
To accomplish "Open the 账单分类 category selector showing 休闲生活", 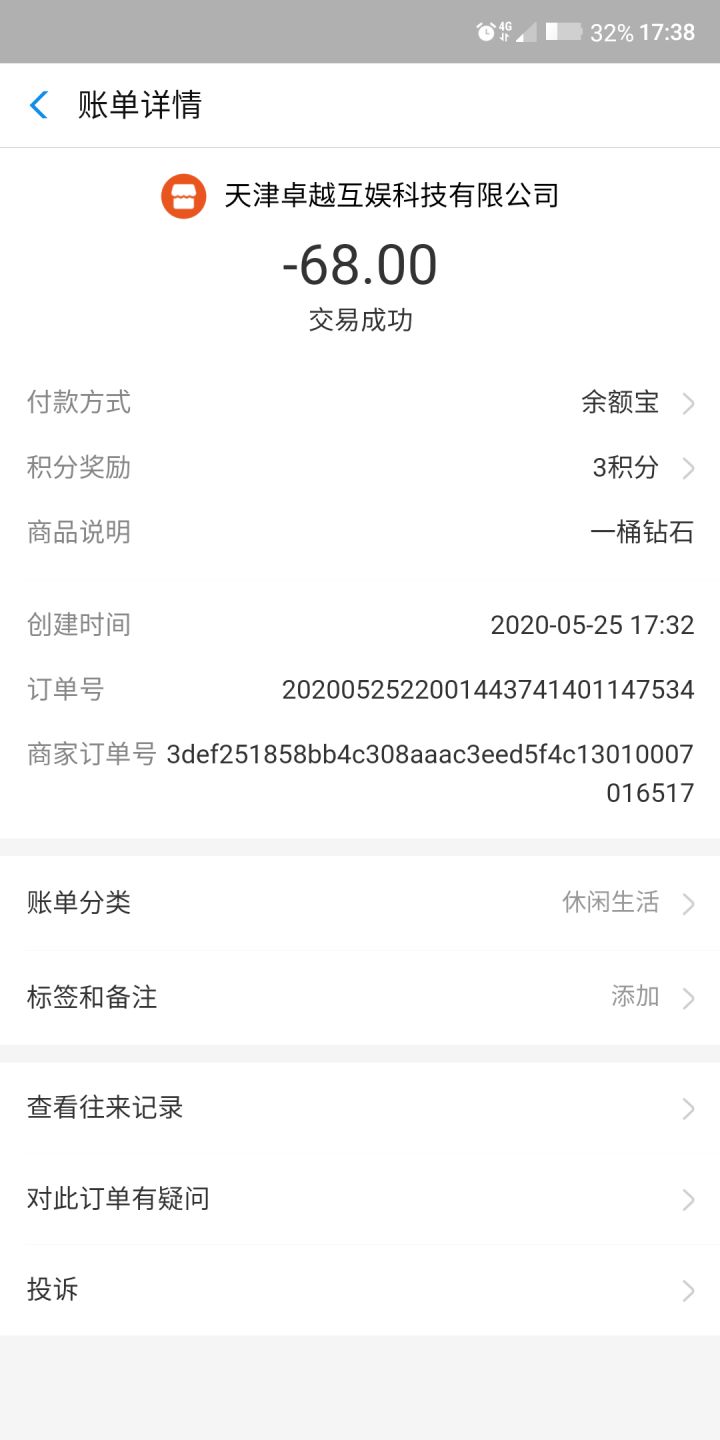I will (x=360, y=903).
